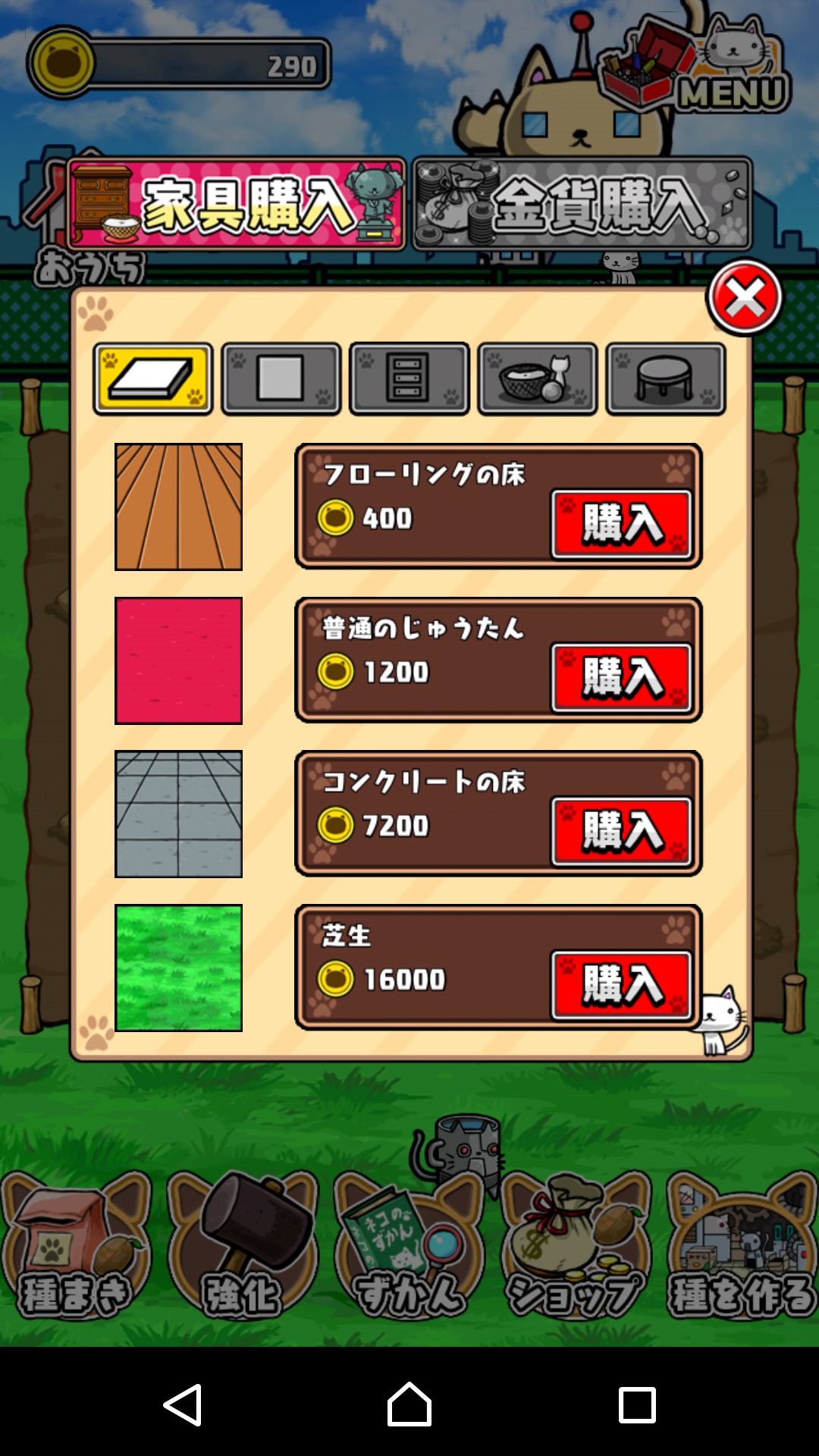Select the round table category tab
This screenshot has height=1456, width=819.
[x=666, y=378]
